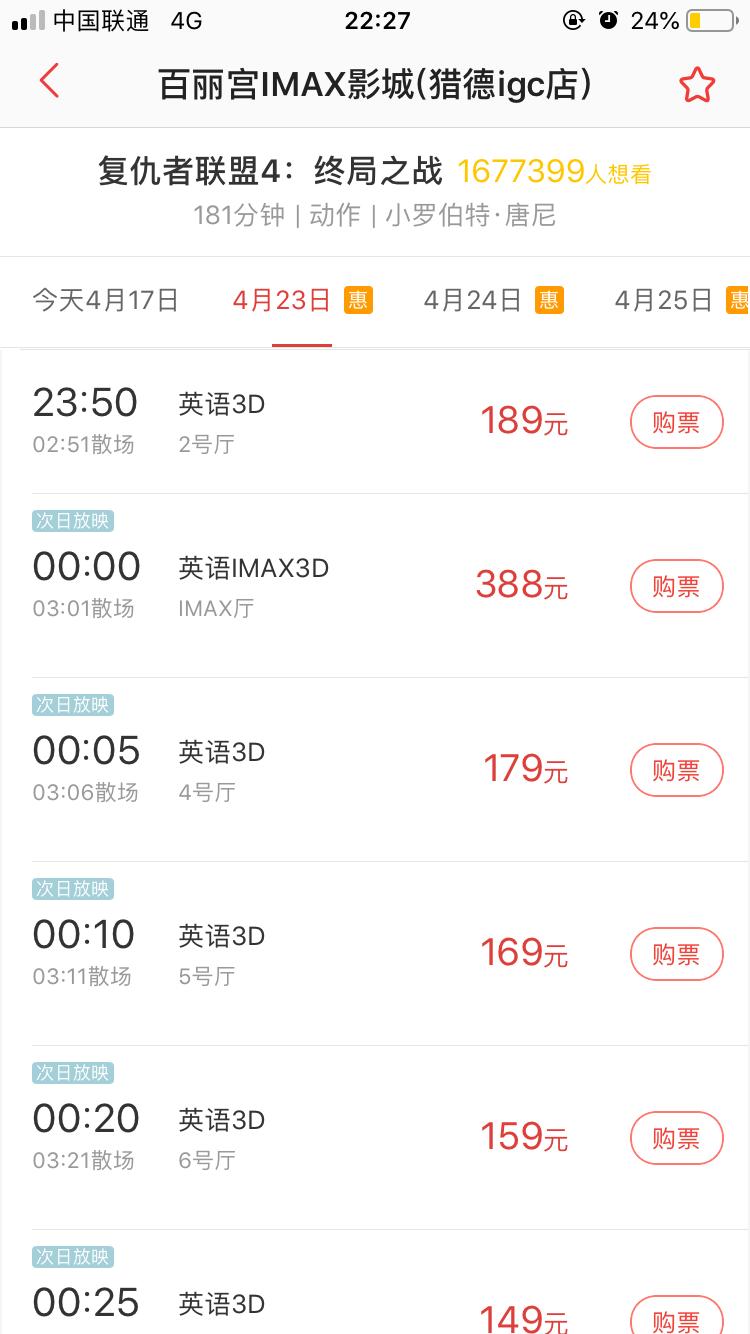Open the 4月25日 date tab
The width and height of the screenshot is (750, 1334).
pyautogui.click(x=681, y=300)
